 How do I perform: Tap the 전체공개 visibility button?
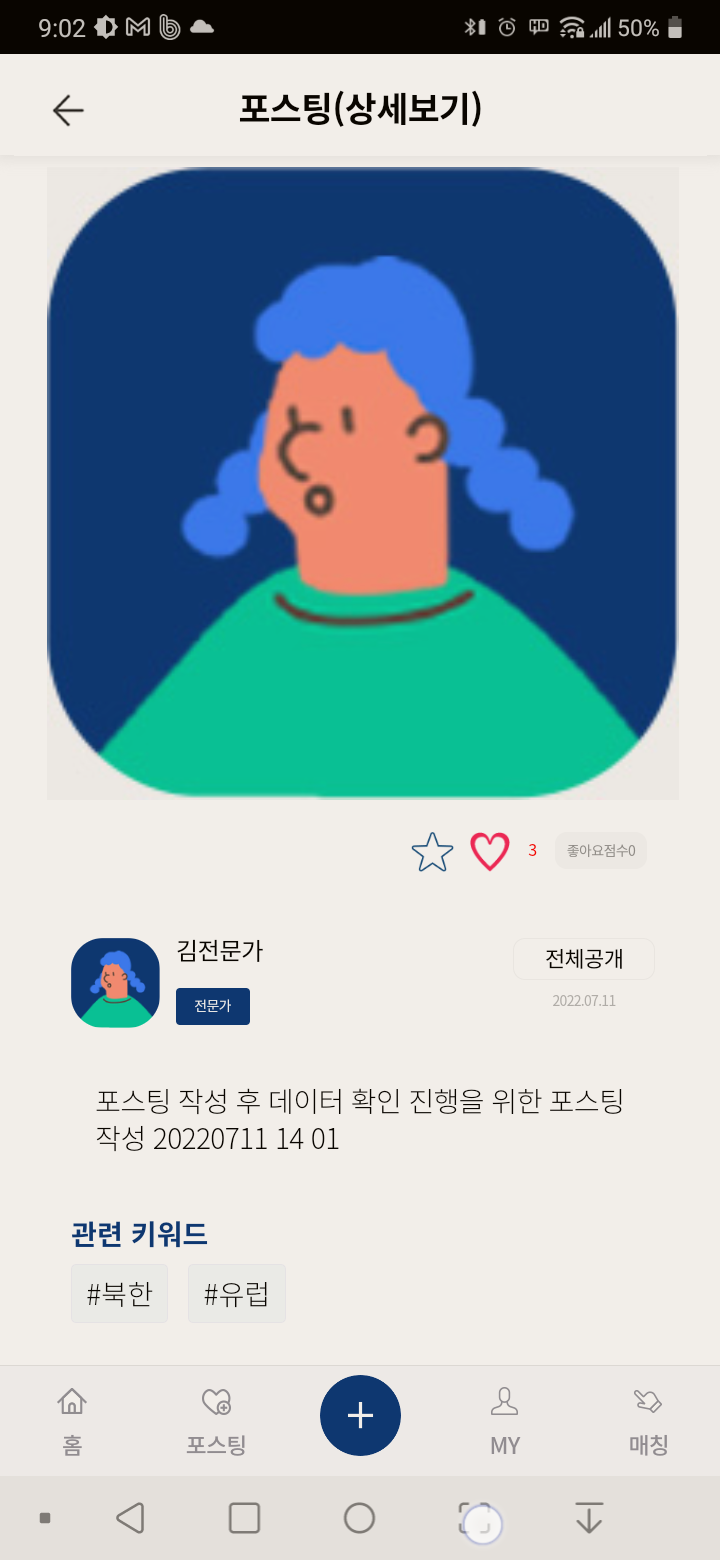(584, 959)
